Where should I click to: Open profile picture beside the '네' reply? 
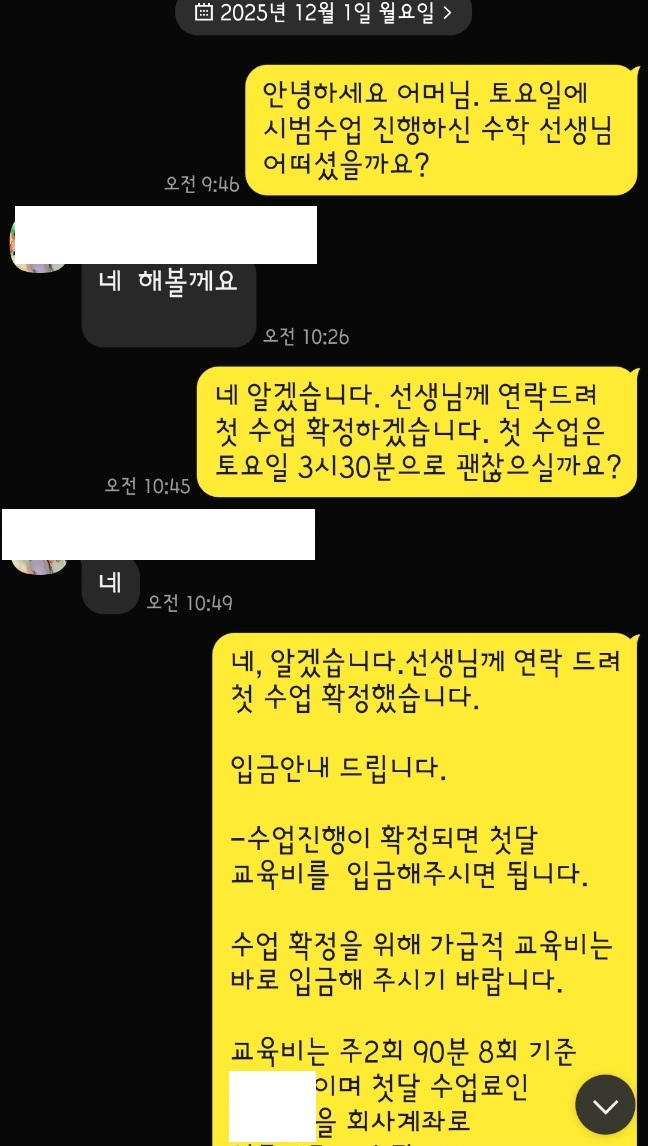pos(40,566)
